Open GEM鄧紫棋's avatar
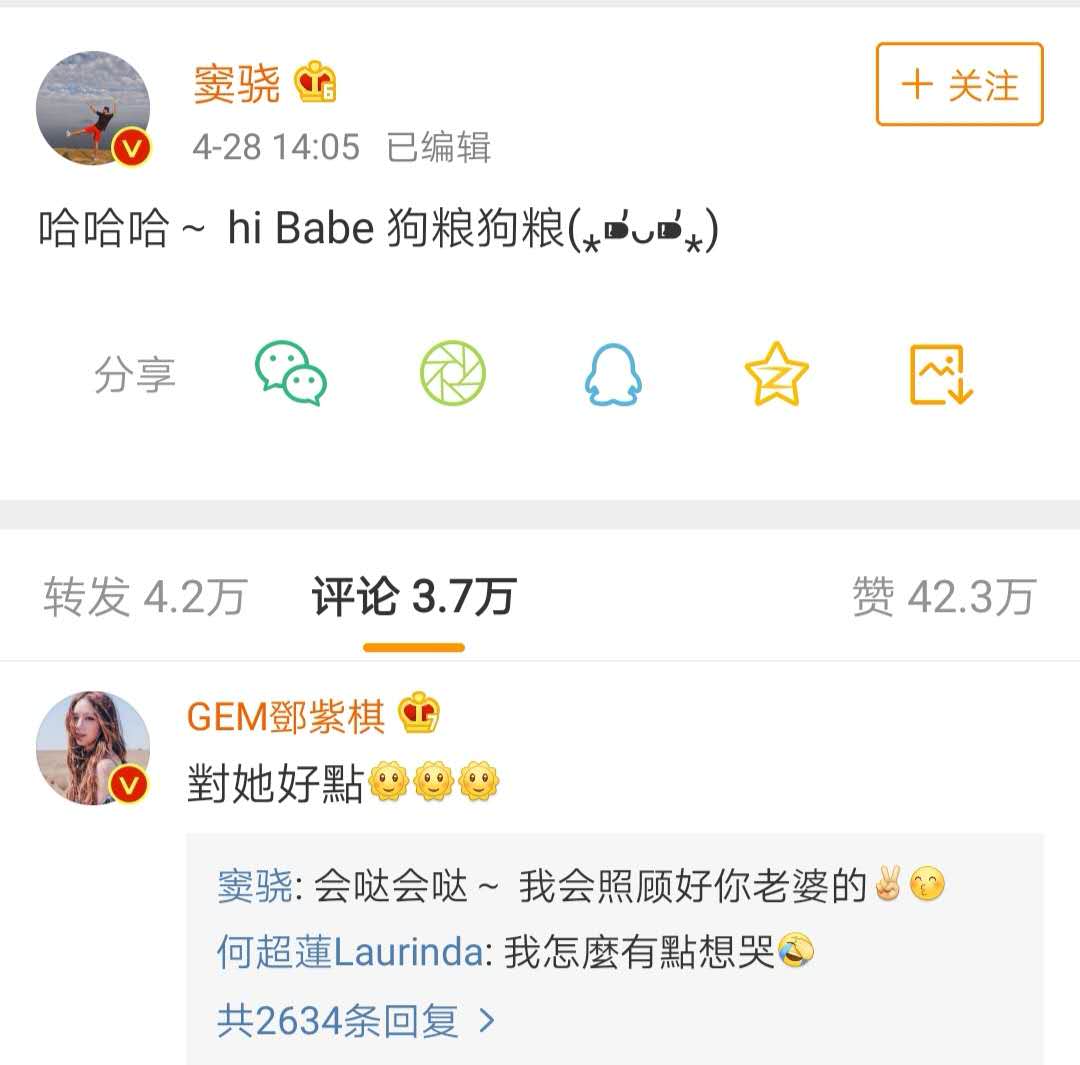 click(x=93, y=748)
